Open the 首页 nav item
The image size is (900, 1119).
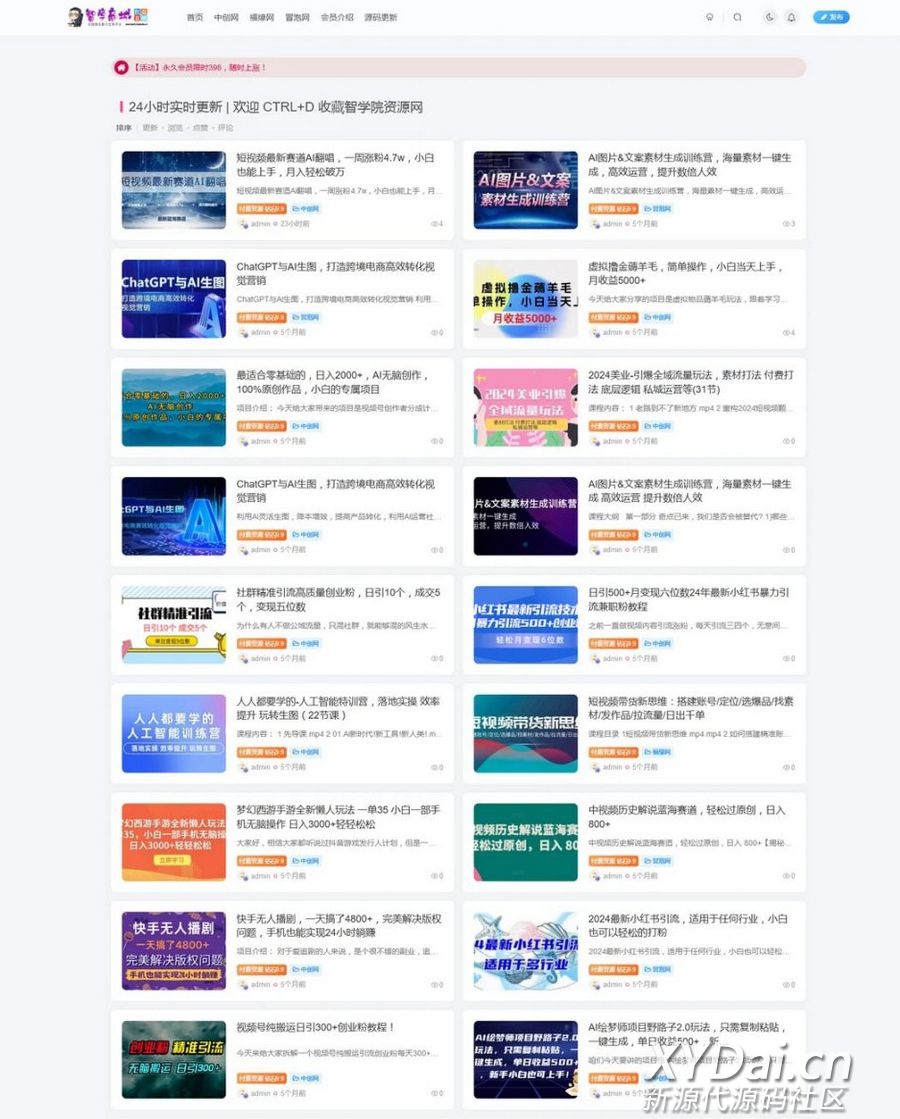pos(194,17)
